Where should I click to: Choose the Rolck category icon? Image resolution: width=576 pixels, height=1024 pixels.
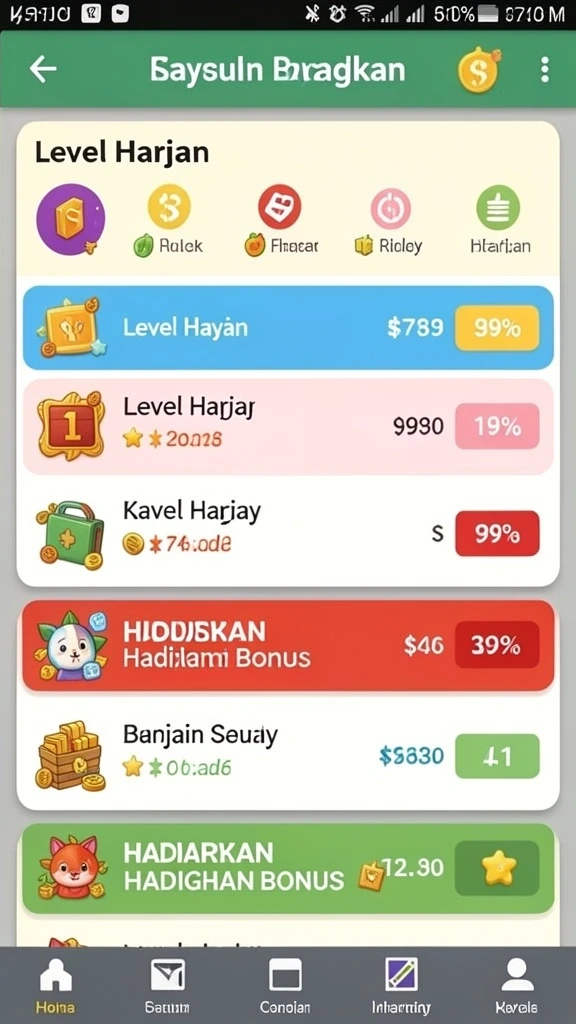pos(169,206)
